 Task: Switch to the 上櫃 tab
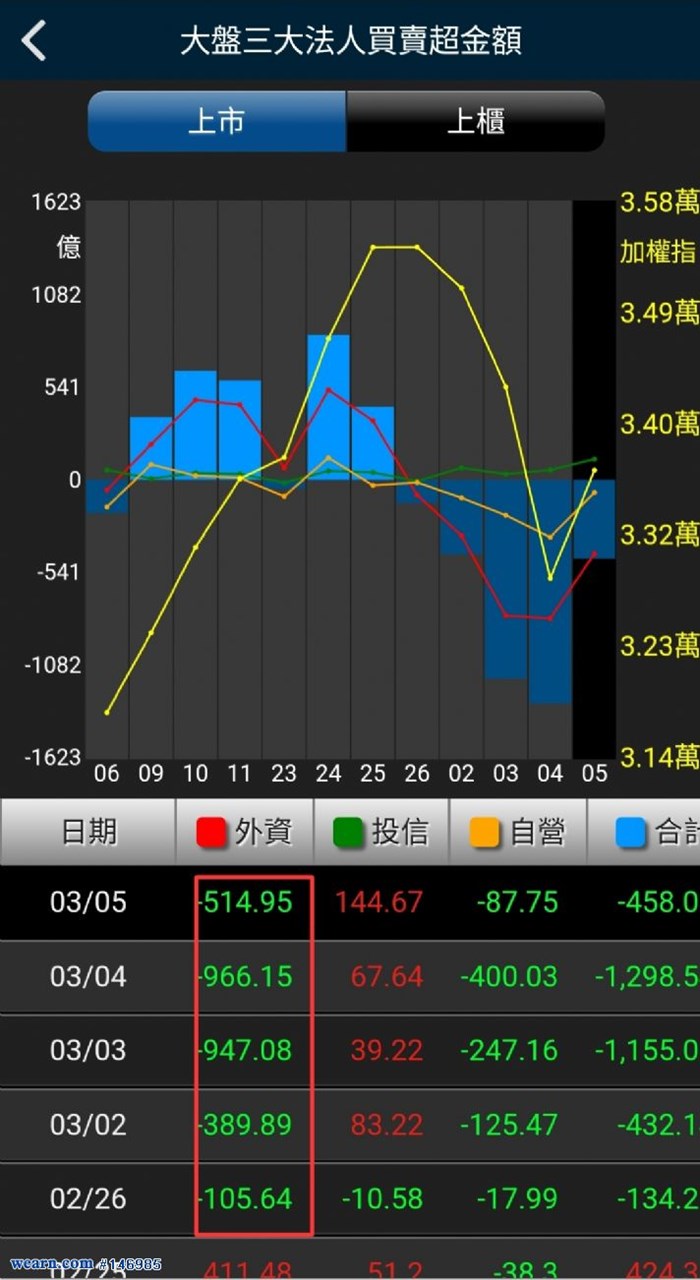[x=475, y=122]
